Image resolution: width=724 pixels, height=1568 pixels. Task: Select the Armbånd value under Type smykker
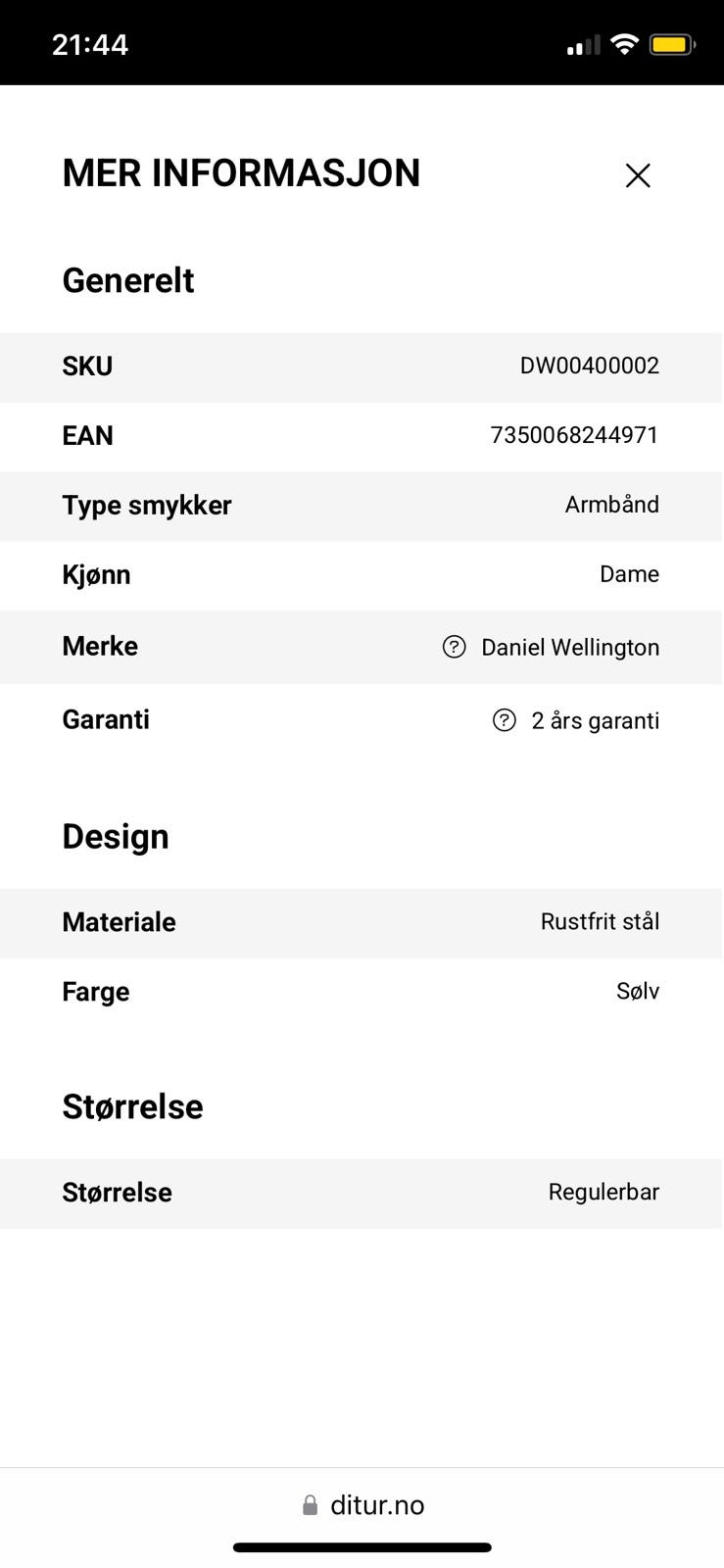click(x=611, y=505)
